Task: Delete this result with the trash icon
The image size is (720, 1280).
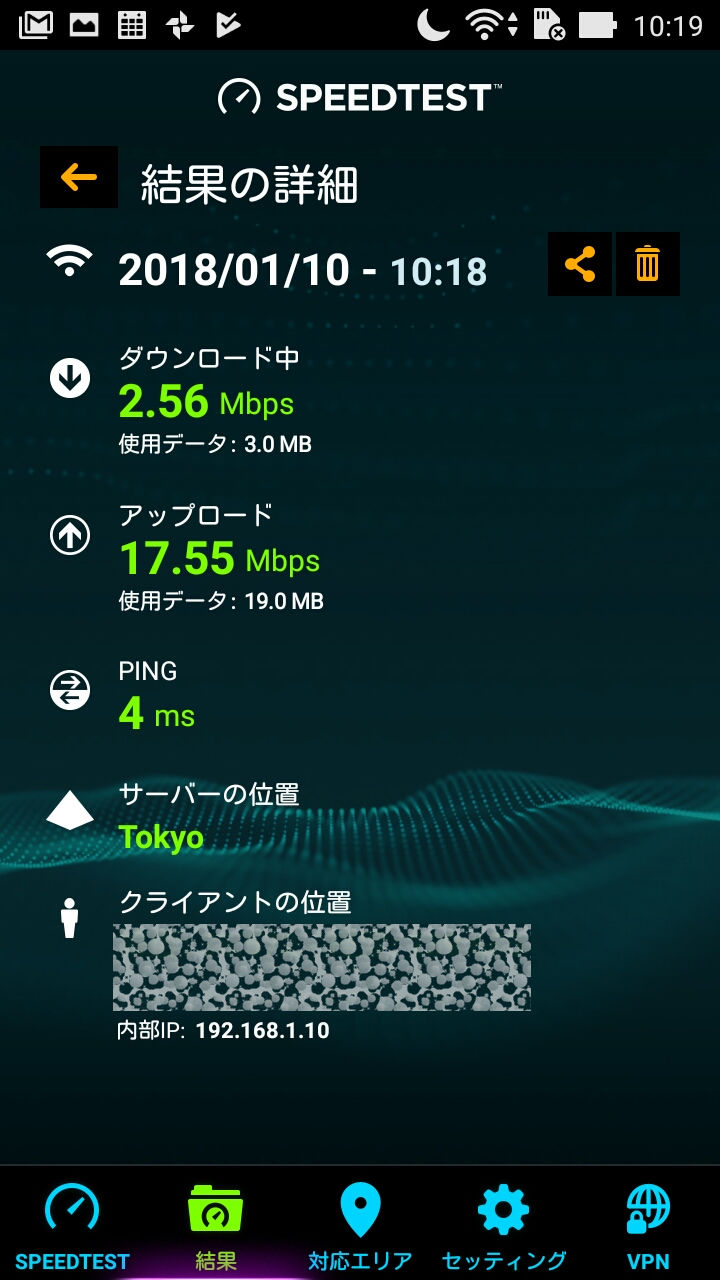Action: [x=648, y=264]
